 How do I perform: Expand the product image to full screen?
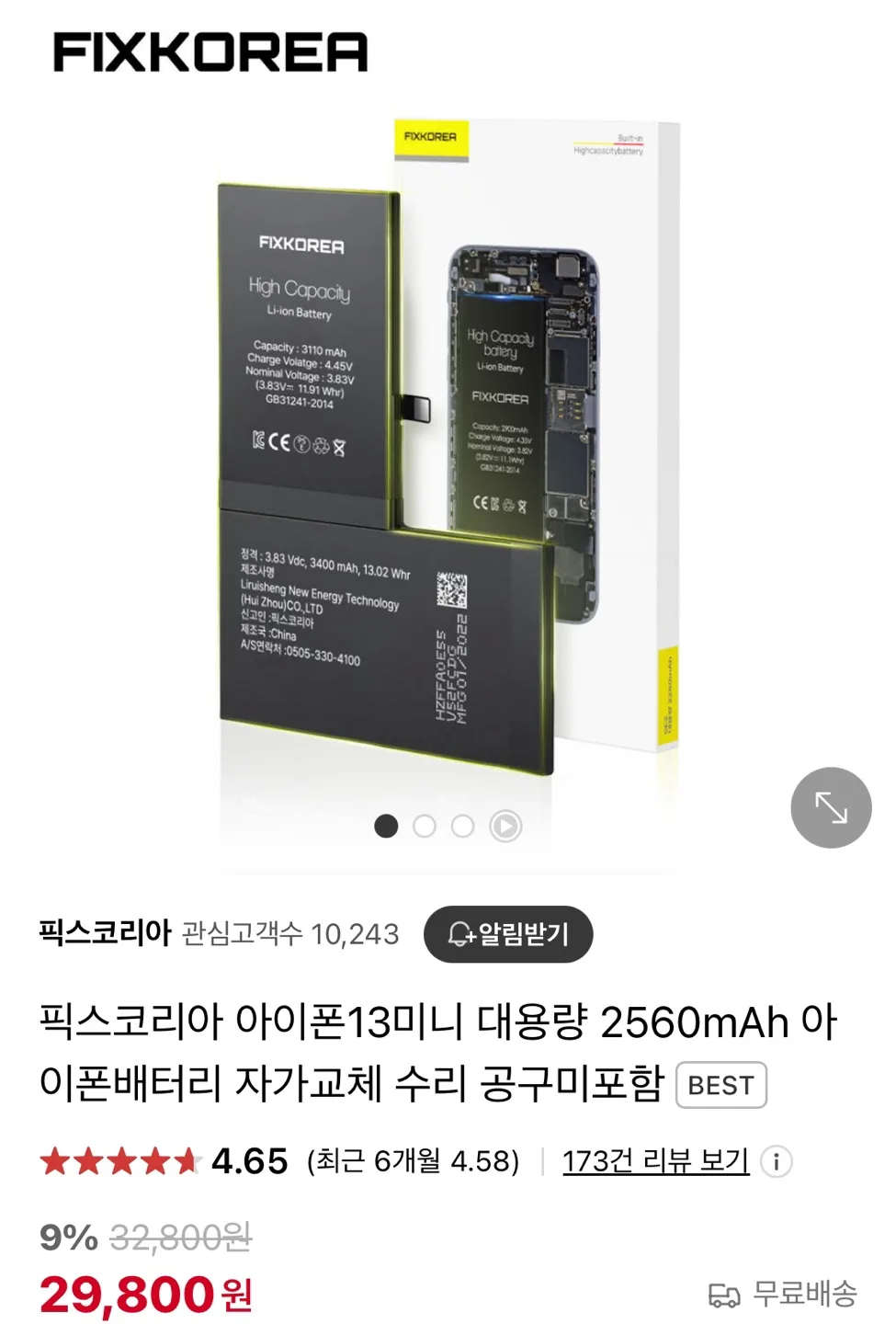click(x=831, y=807)
